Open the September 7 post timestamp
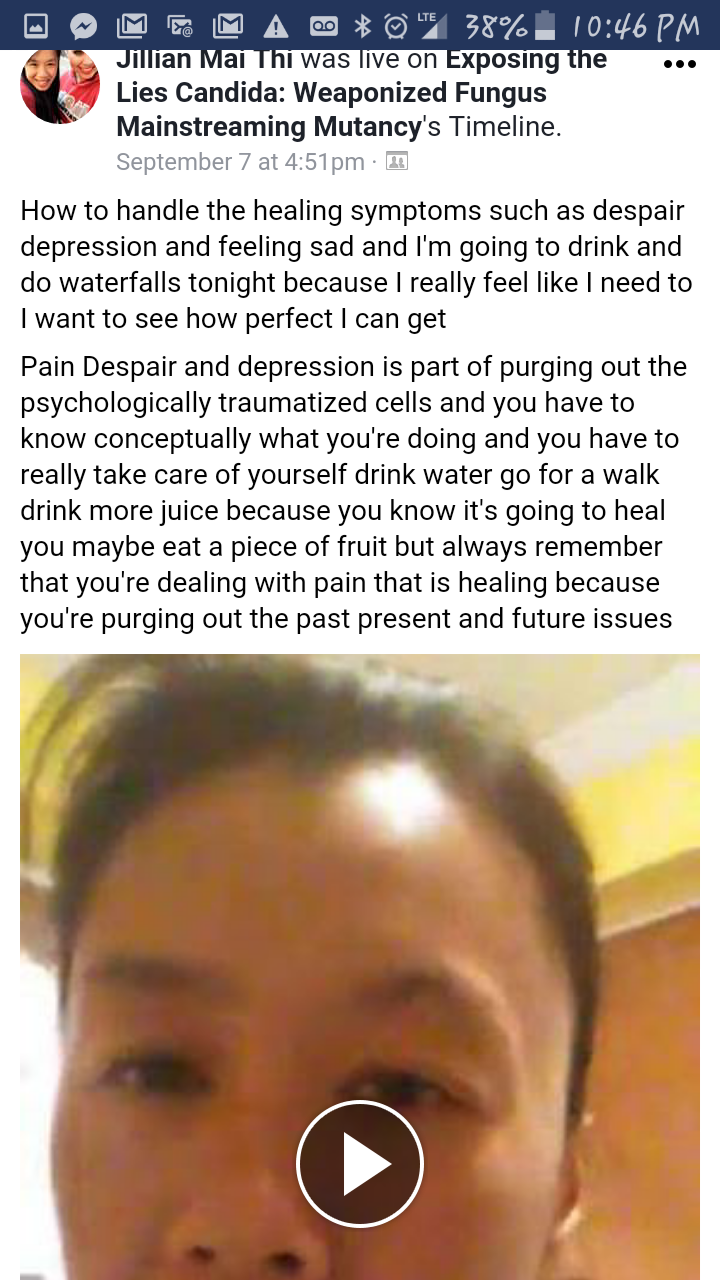This screenshot has height=1280, width=720. click(x=240, y=162)
